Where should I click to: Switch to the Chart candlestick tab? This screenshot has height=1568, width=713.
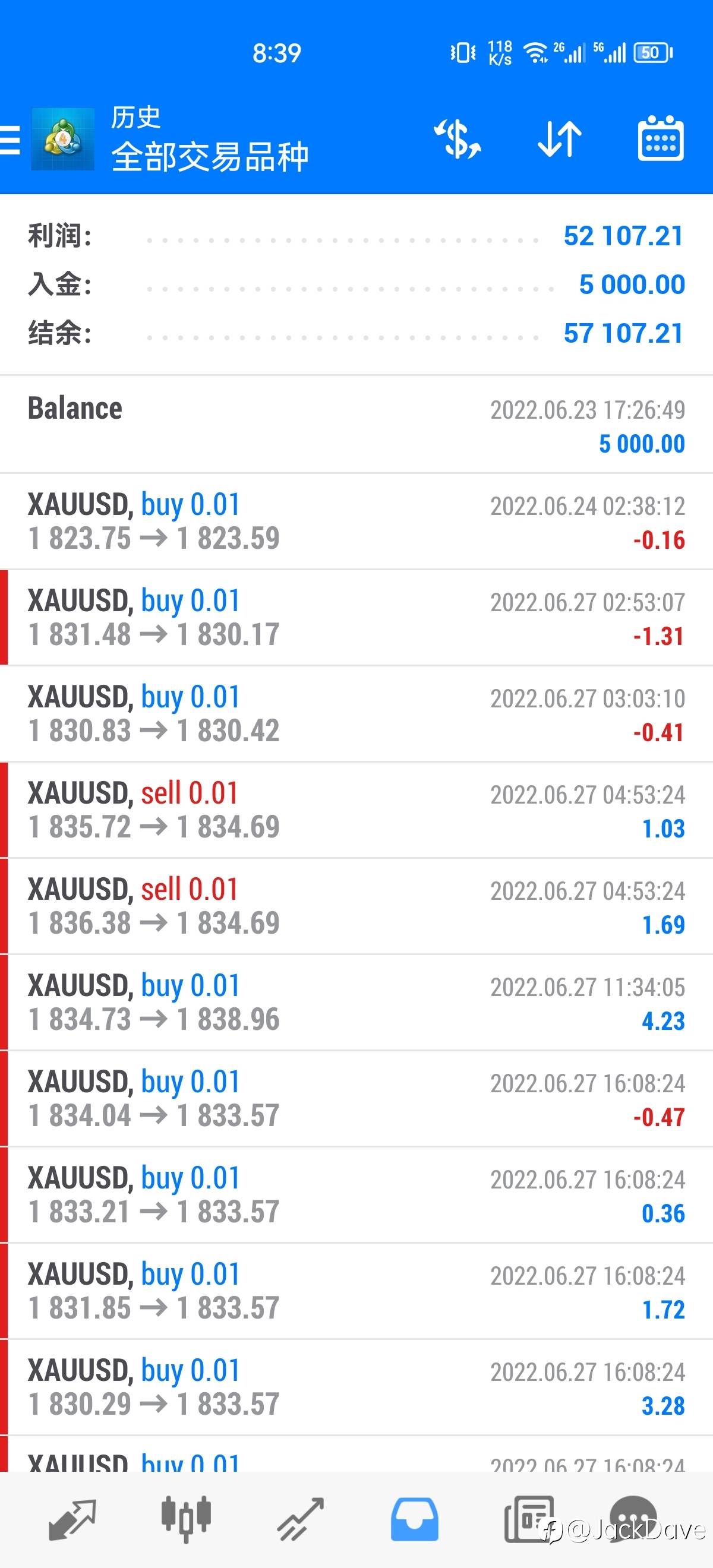187,1519
